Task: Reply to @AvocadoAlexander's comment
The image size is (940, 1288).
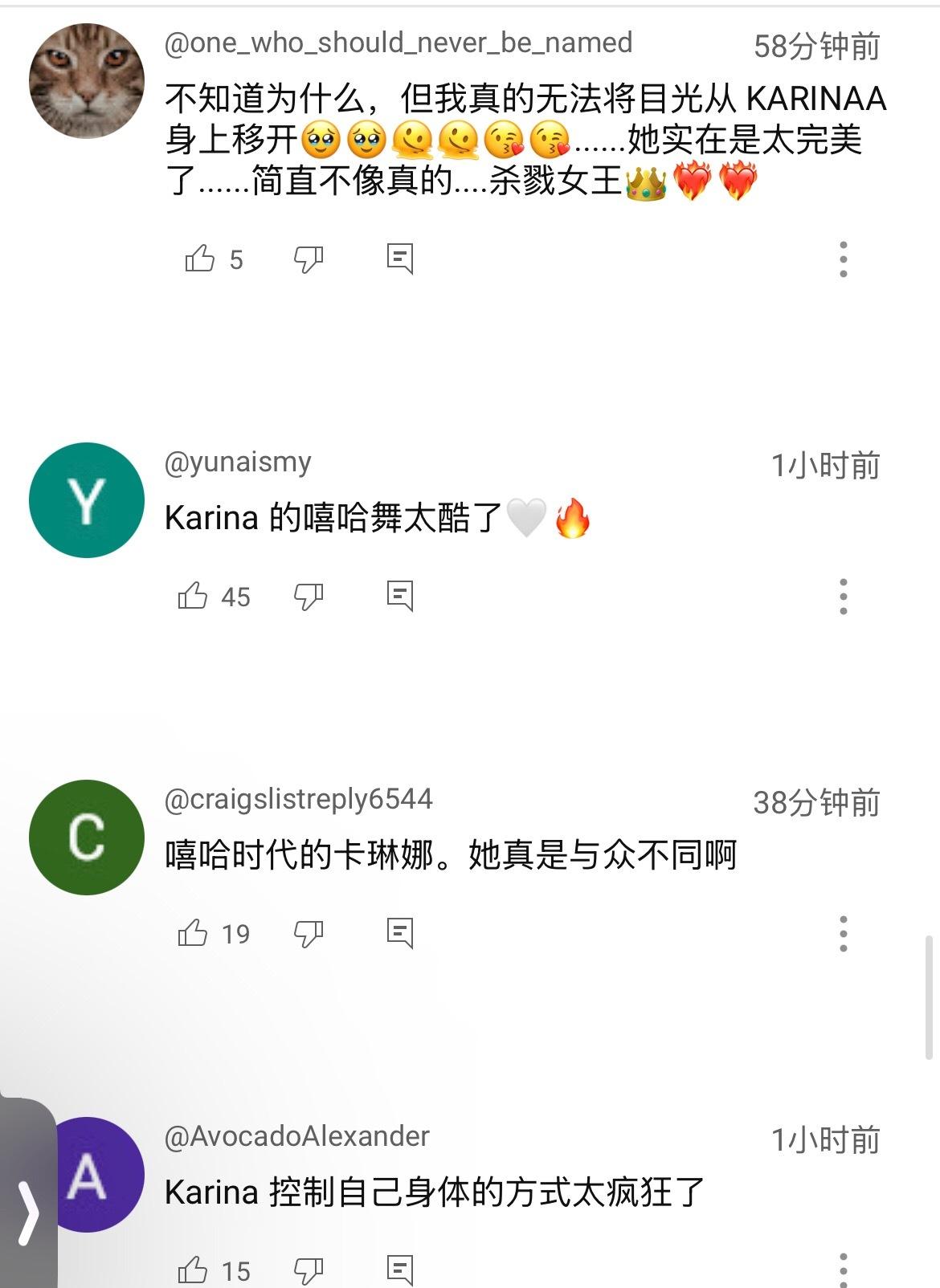Action: [399, 1270]
